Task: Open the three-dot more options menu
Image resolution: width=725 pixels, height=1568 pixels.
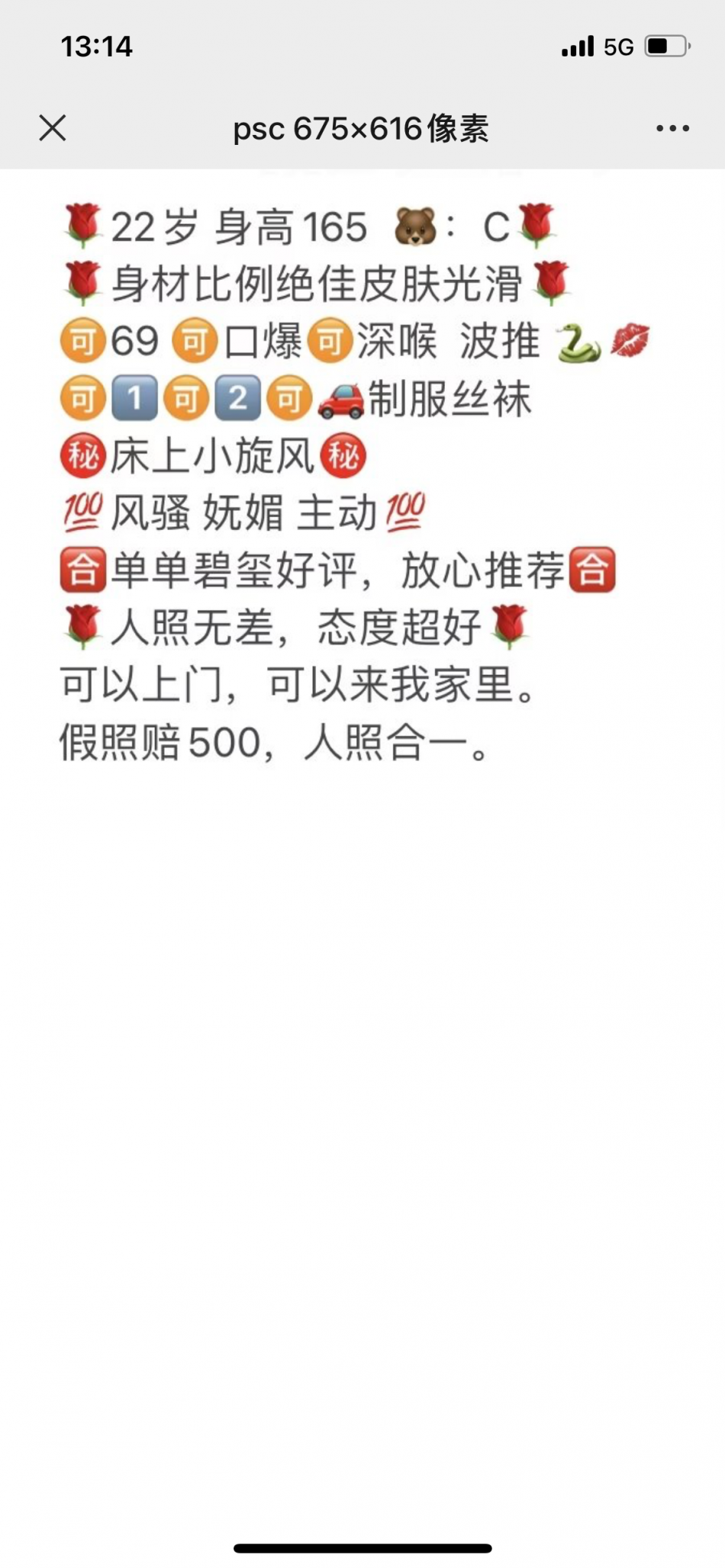Action: (x=672, y=128)
